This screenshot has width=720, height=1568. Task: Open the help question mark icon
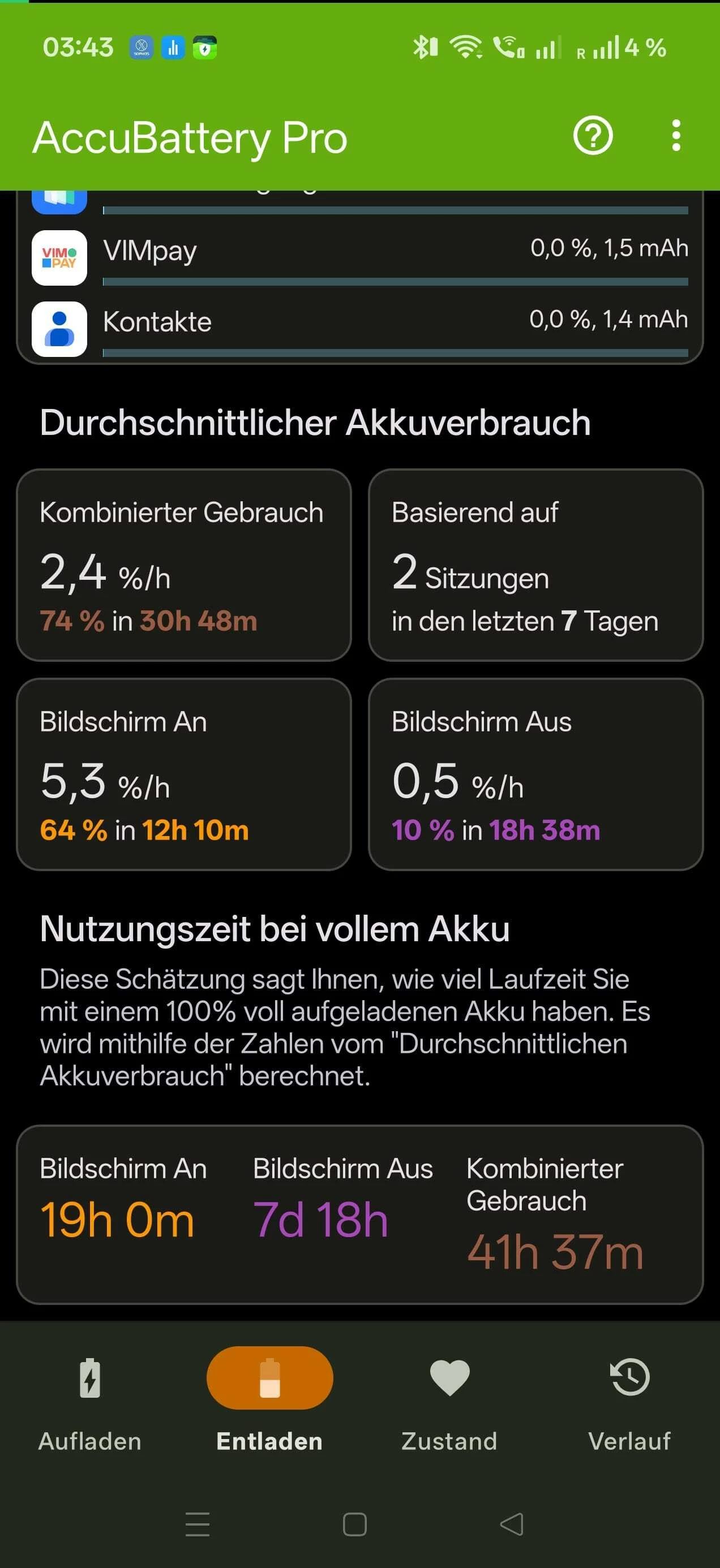click(x=593, y=135)
